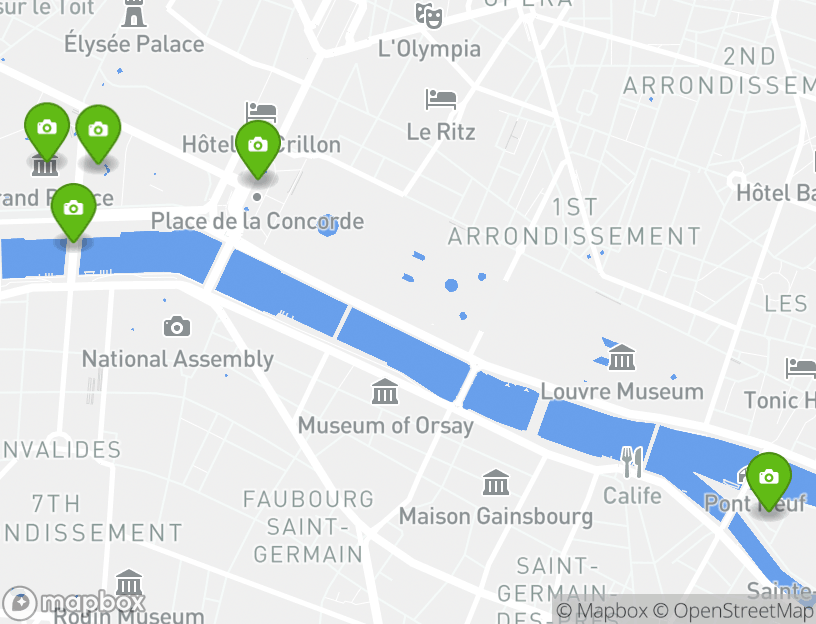Tap the camera marker on the Seine bridge

(73, 209)
